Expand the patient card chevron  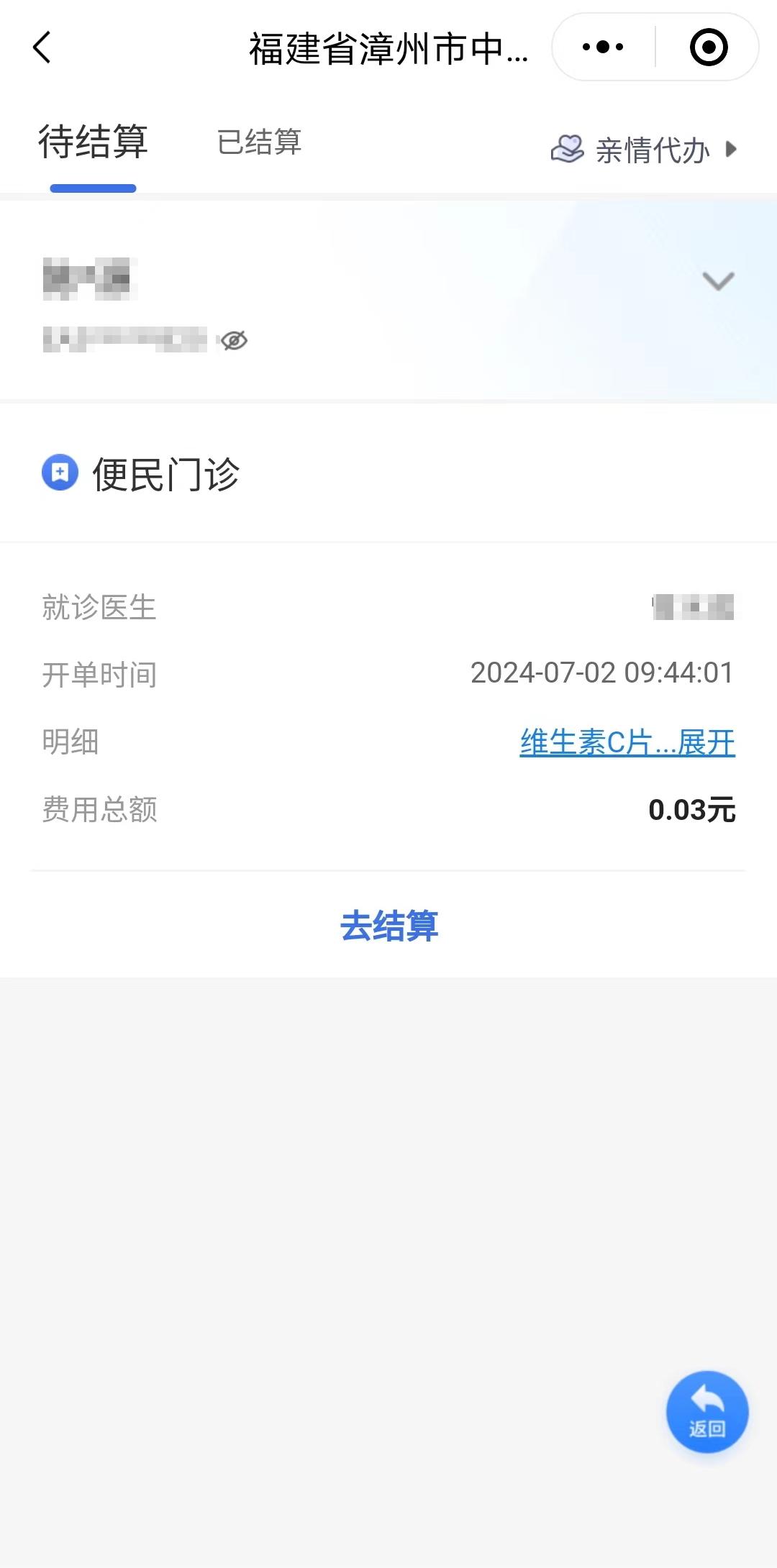click(x=717, y=281)
